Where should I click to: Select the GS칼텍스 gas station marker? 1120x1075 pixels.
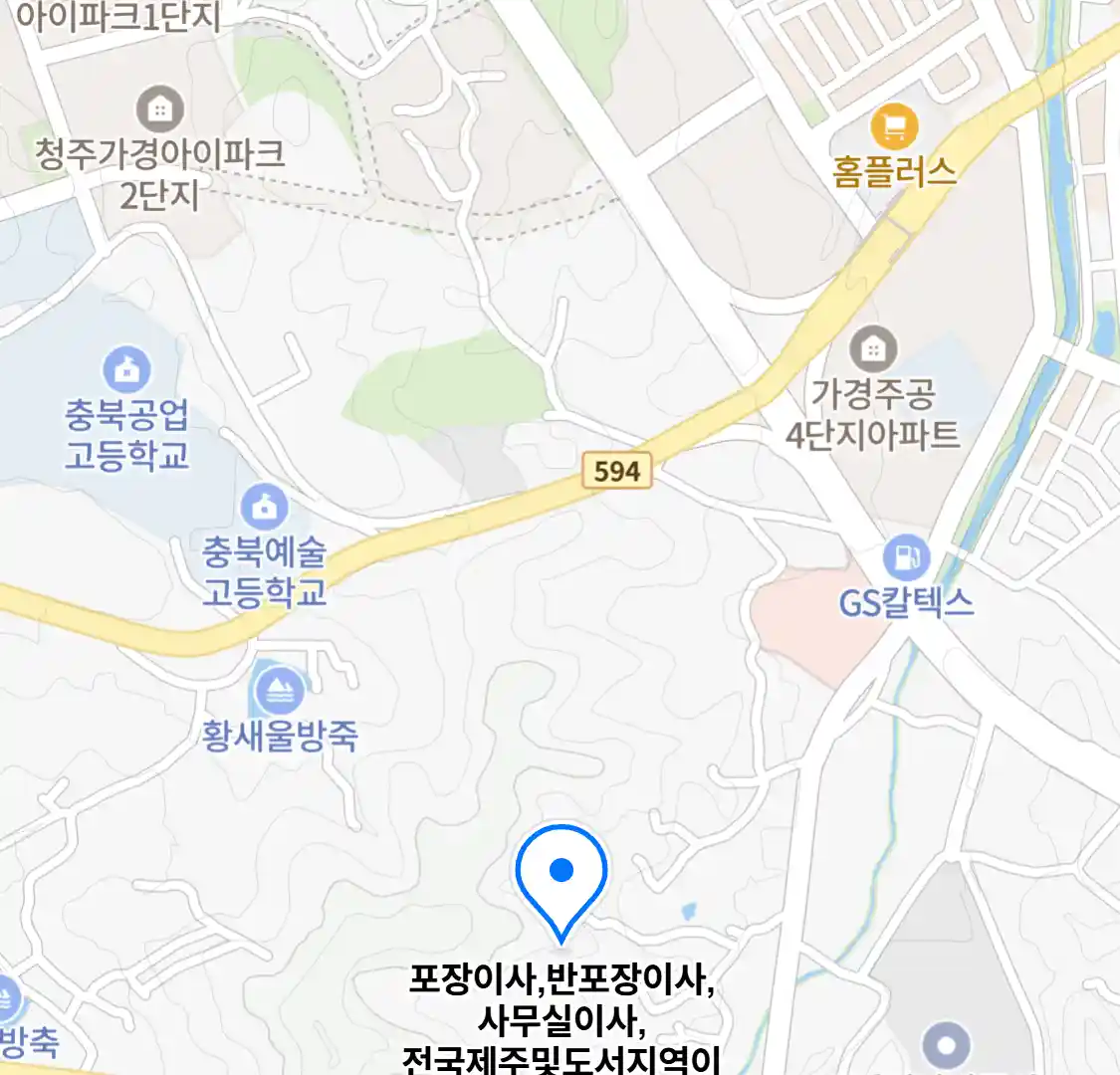point(906,558)
